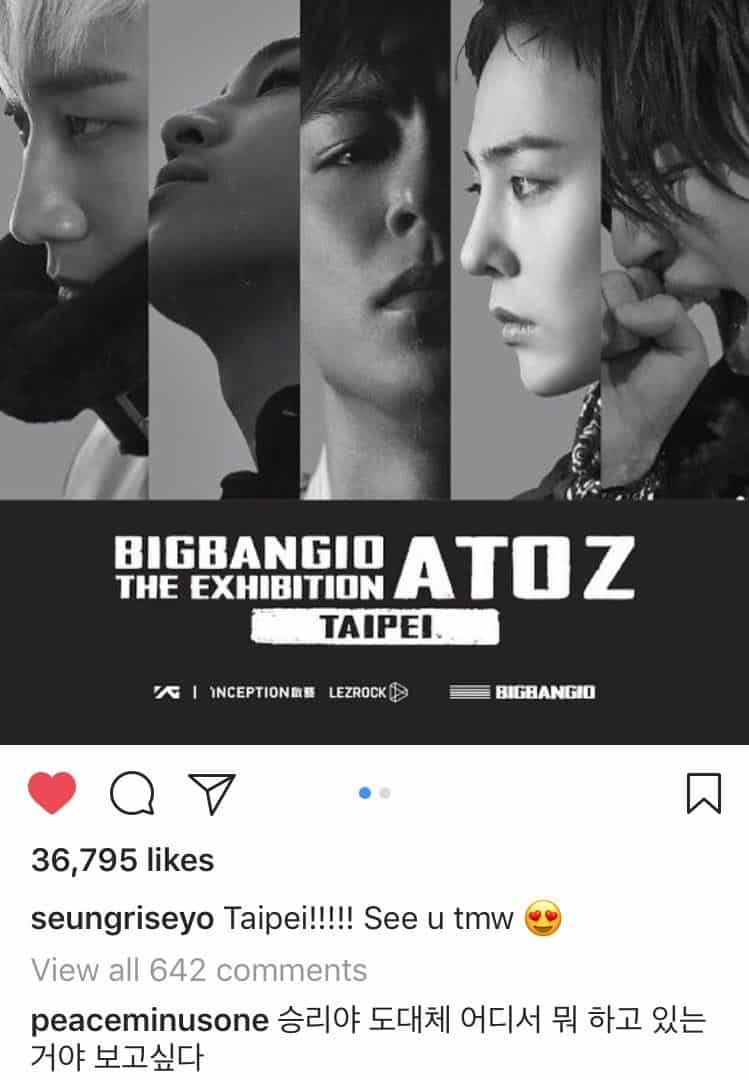The image size is (749, 1080).
Task: View the 36,795 likes list
Action: click(x=122, y=860)
